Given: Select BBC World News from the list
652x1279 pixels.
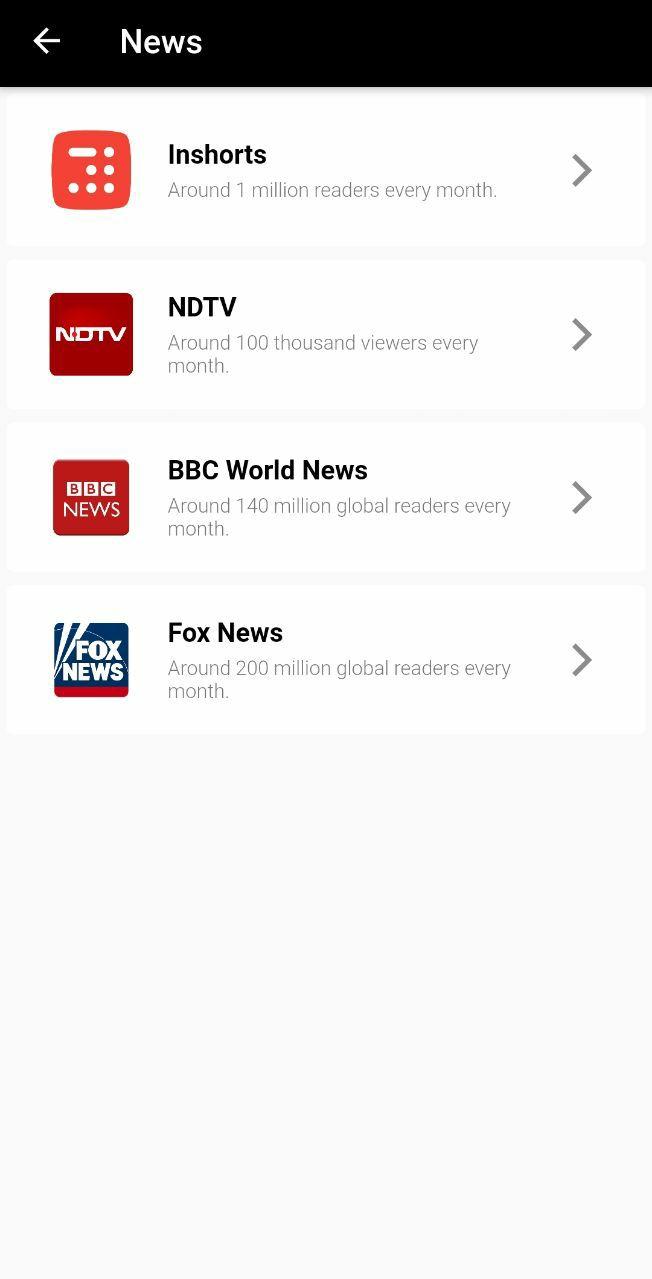Looking at the screenshot, I should [326, 497].
